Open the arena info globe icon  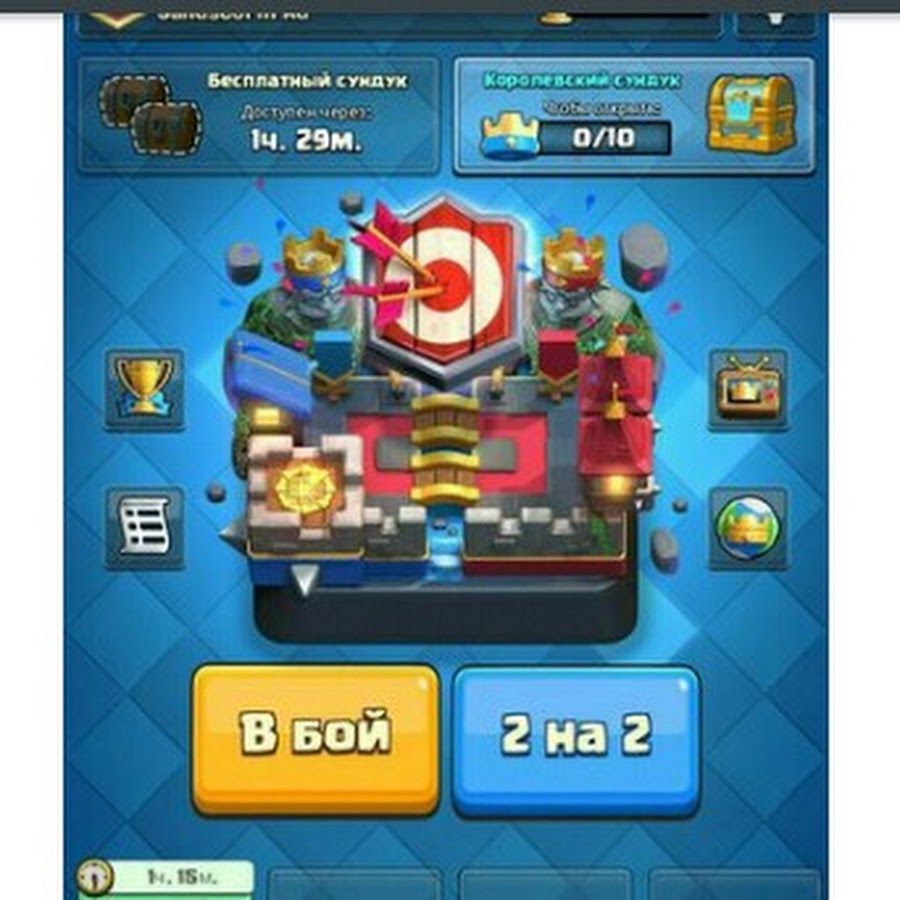pos(748,527)
